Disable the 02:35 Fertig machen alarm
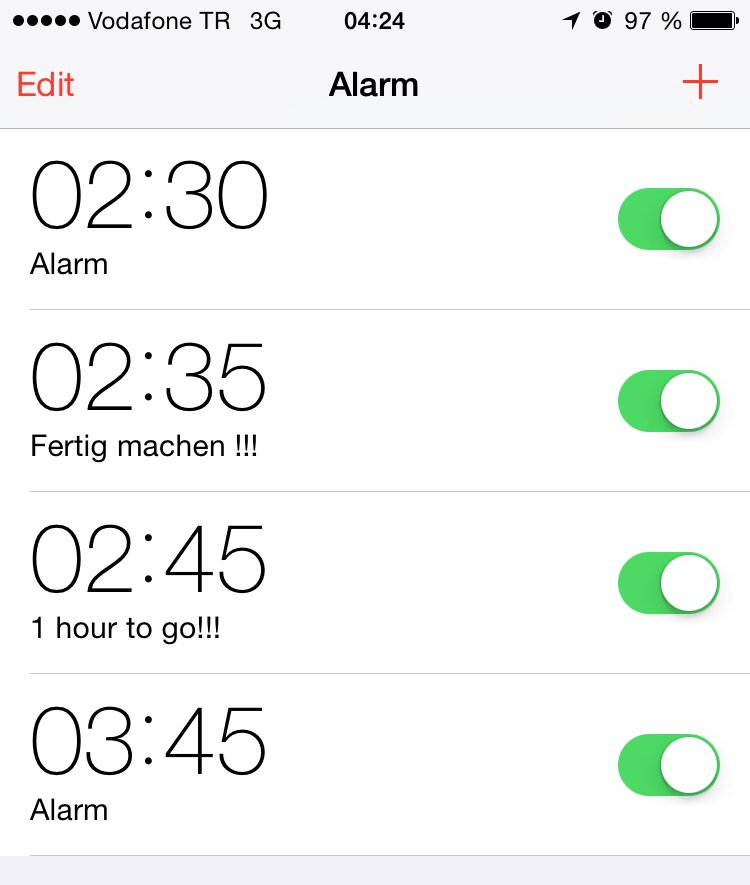The width and height of the screenshot is (750, 885). [669, 401]
